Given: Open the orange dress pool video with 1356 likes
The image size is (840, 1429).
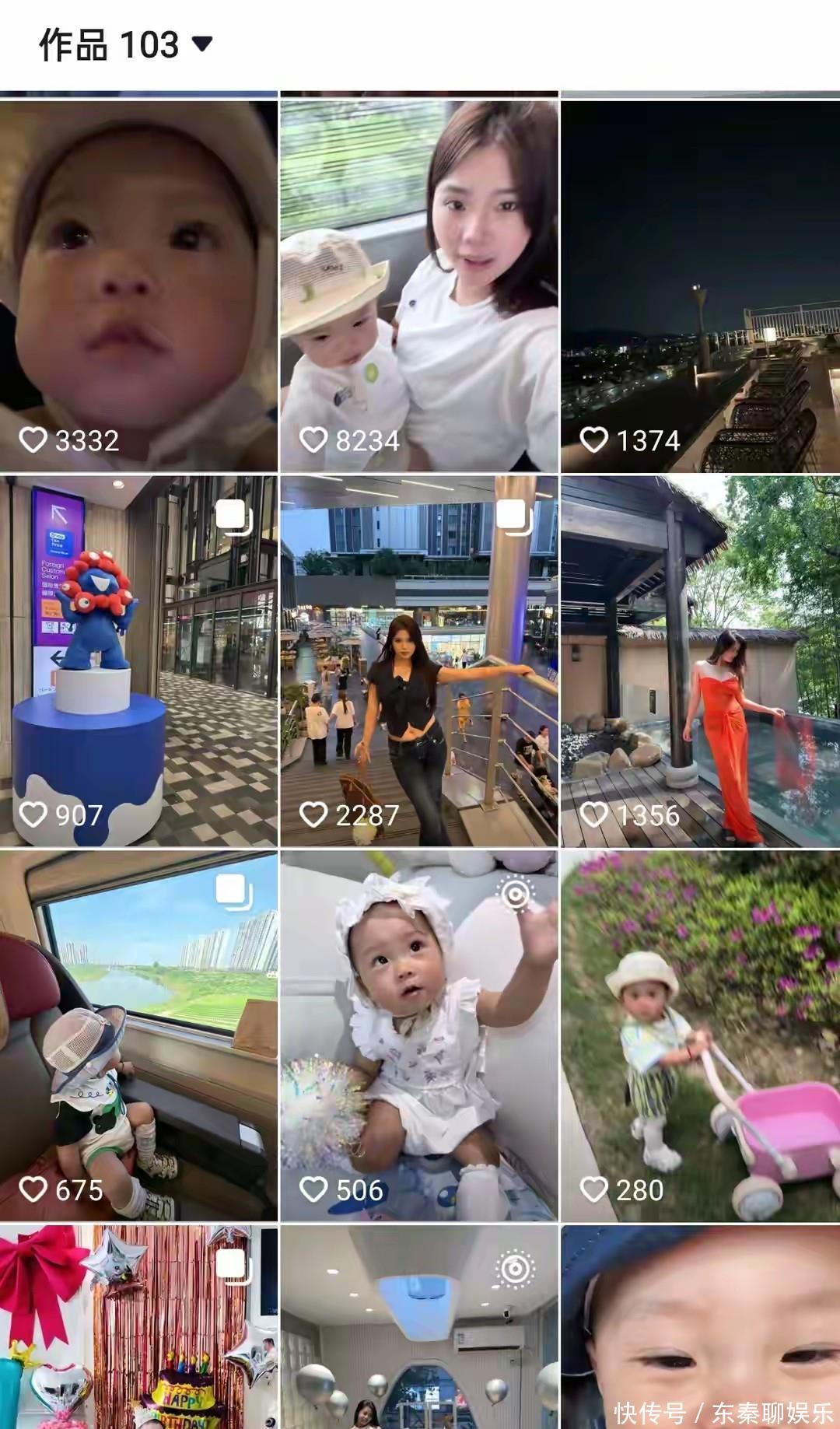Looking at the screenshot, I should point(700,660).
